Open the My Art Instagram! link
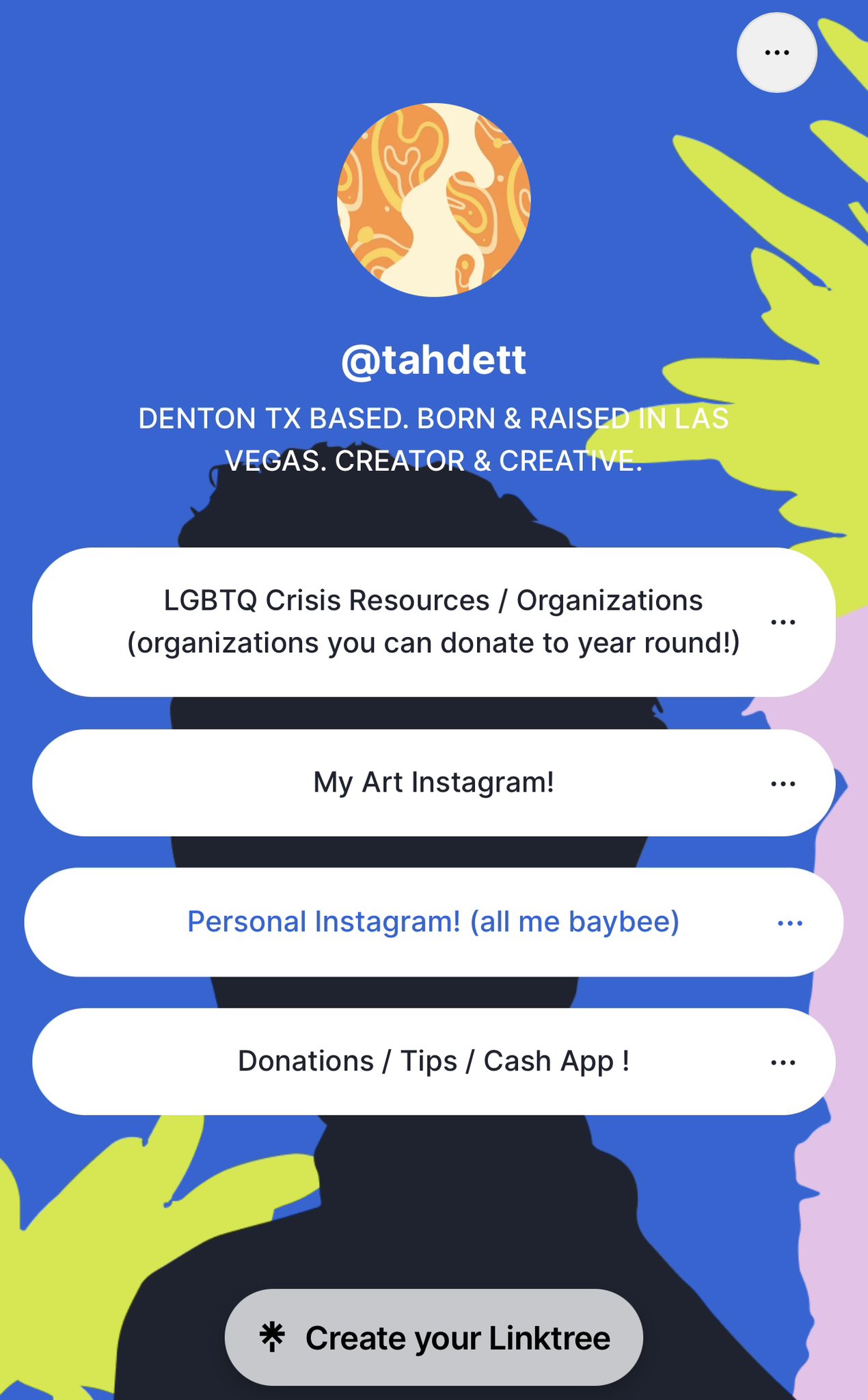 click(433, 783)
